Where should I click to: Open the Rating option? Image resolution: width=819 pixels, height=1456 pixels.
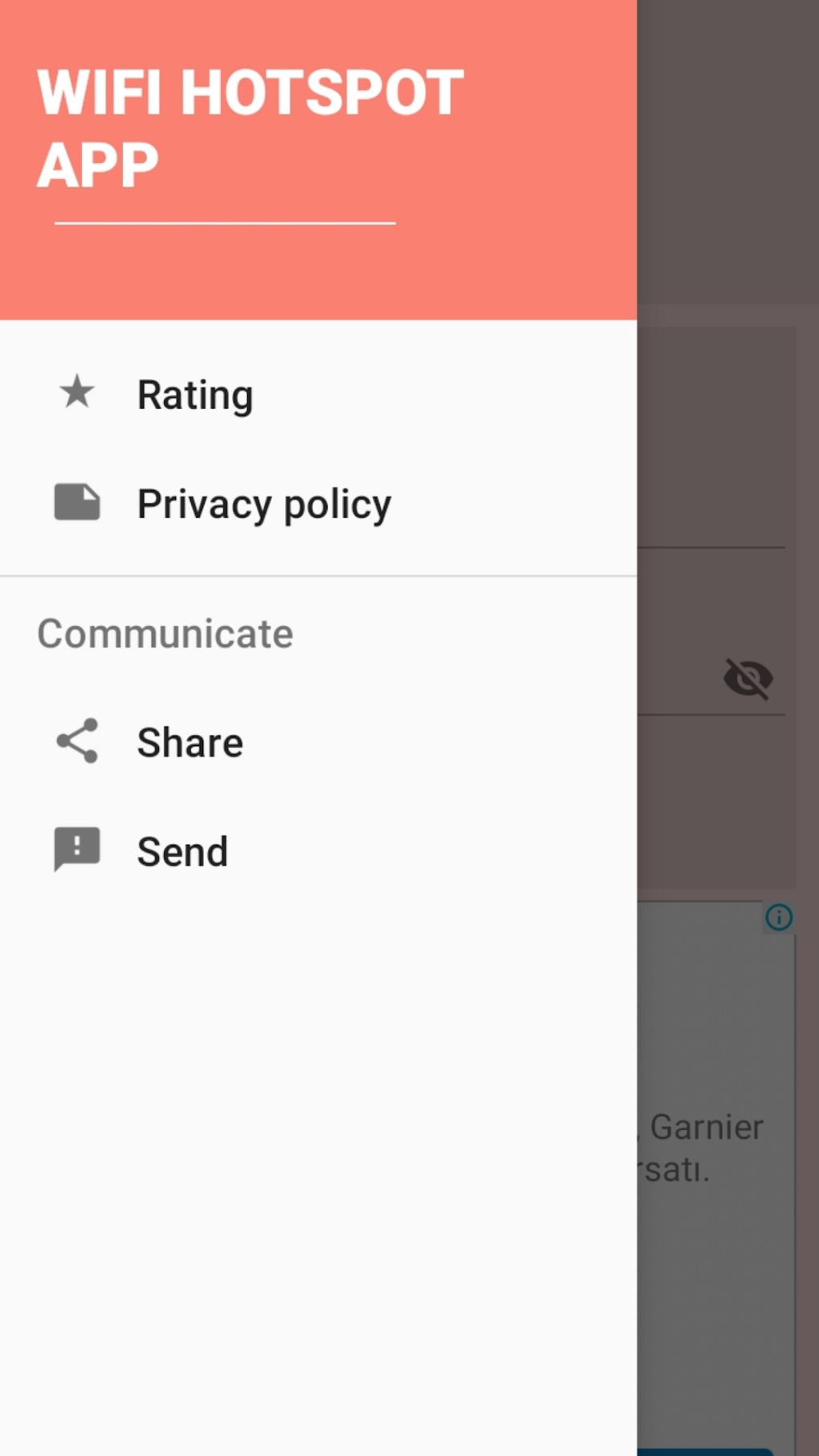click(318, 394)
